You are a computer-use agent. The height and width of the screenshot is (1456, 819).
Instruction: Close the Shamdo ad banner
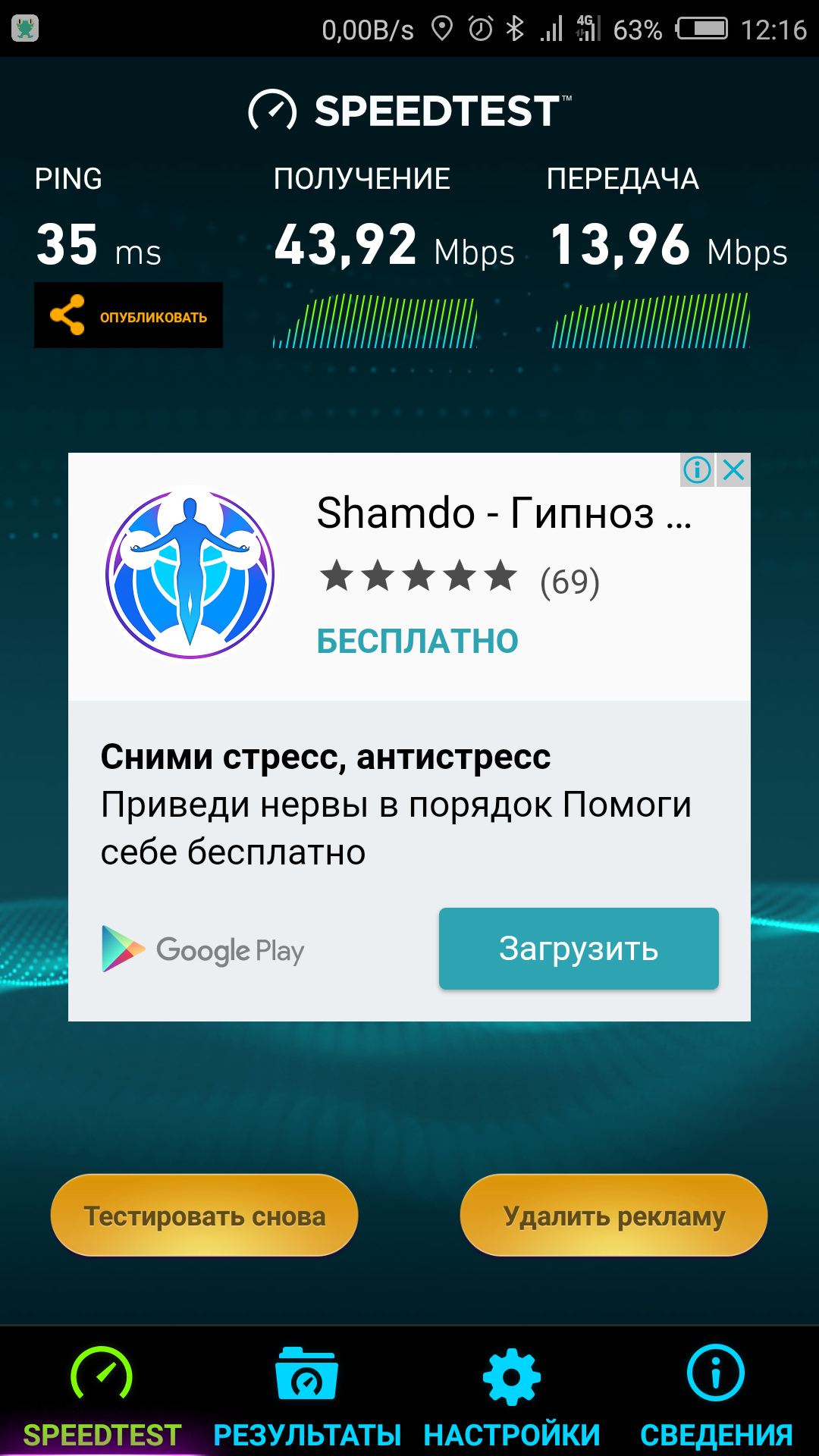[x=733, y=470]
